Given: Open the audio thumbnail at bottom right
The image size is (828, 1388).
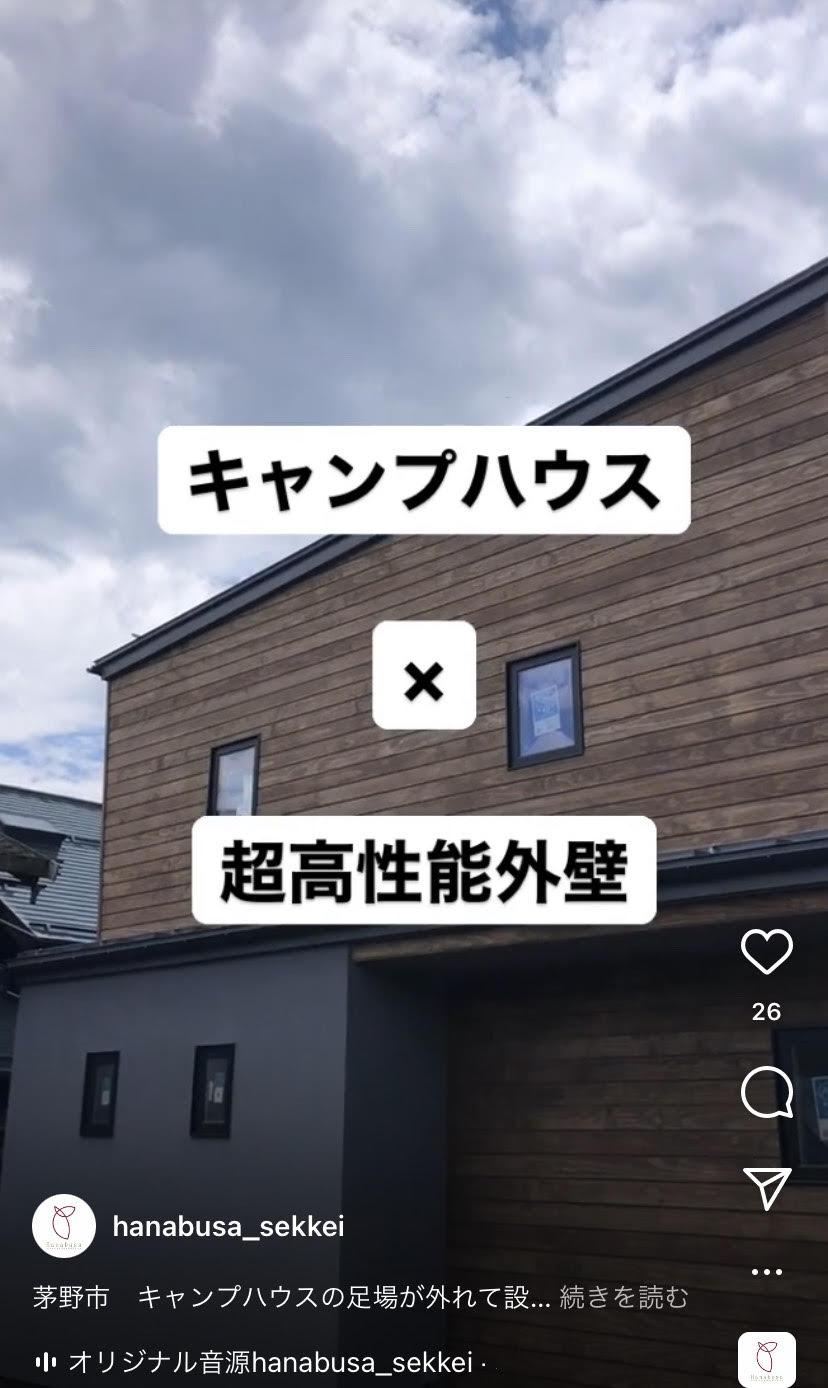Looking at the screenshot, I should coord(766,1359).
